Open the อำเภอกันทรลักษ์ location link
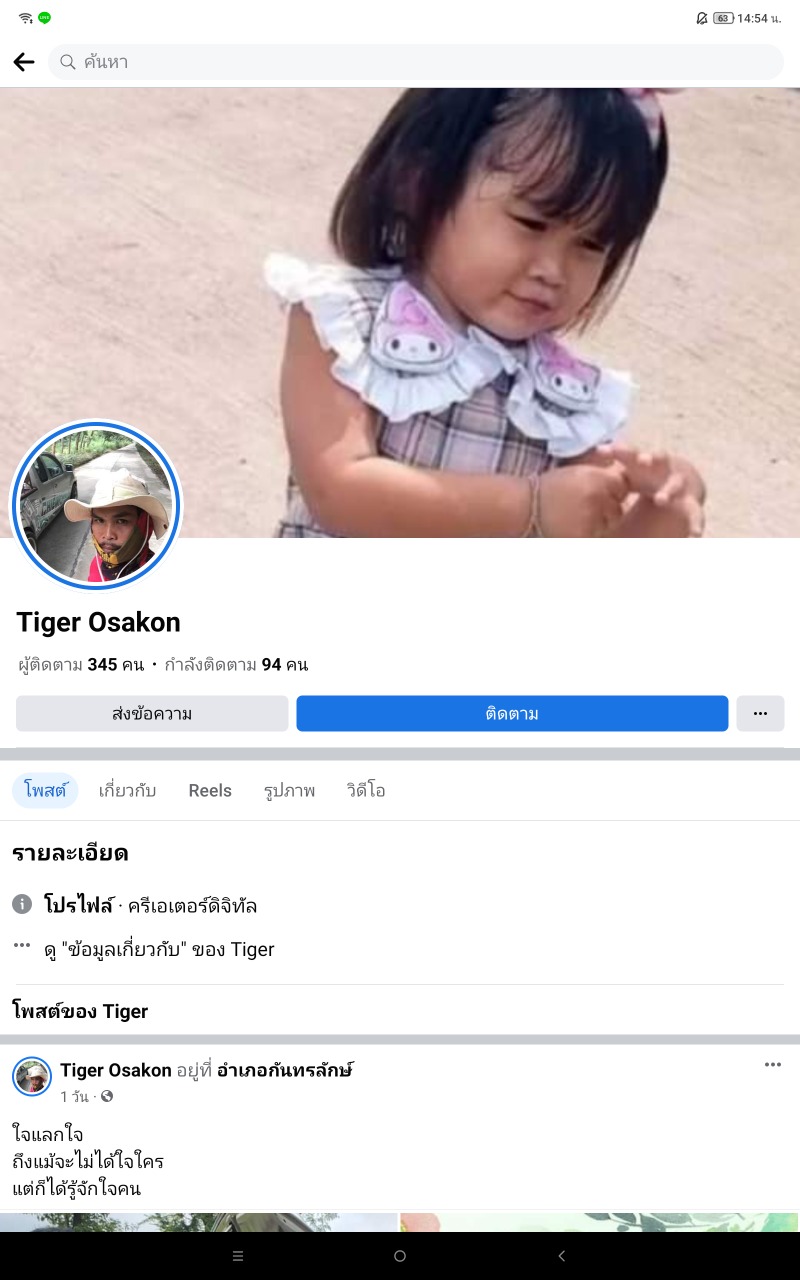800x1280 pixels. point(285,1071)
